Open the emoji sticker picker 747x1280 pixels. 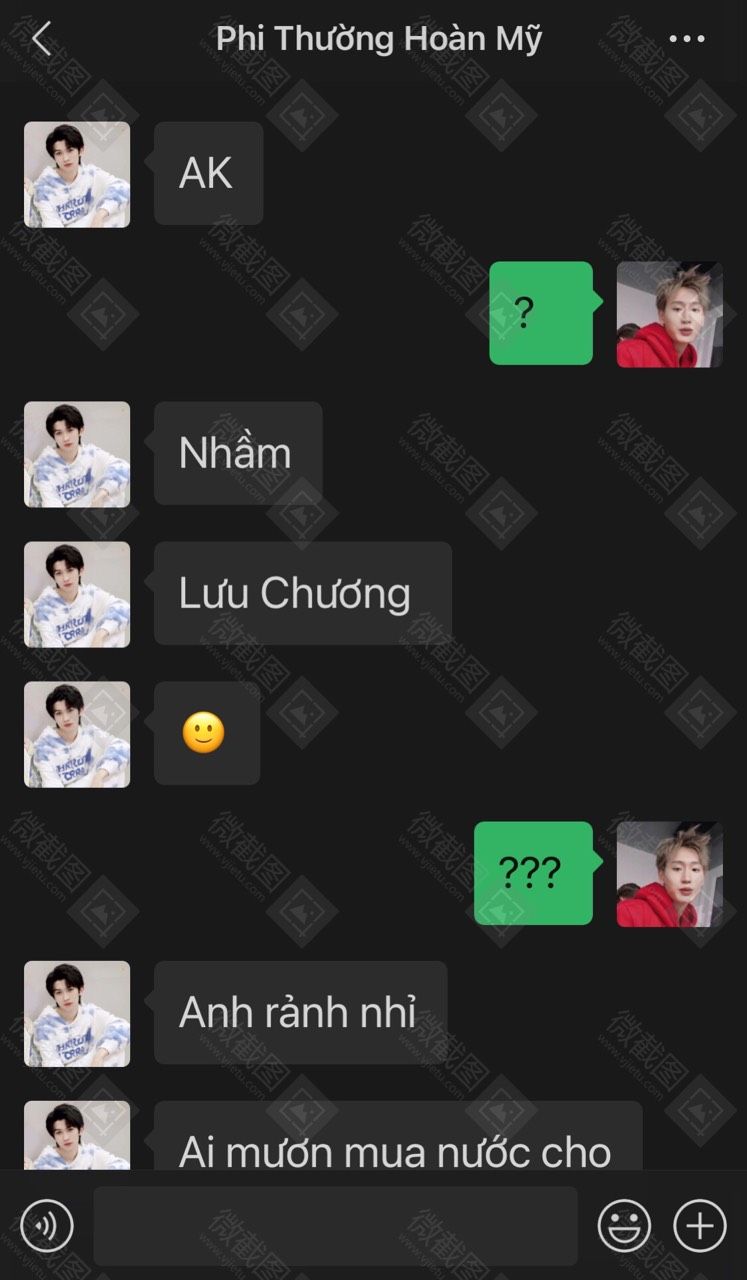(624, 1225)
